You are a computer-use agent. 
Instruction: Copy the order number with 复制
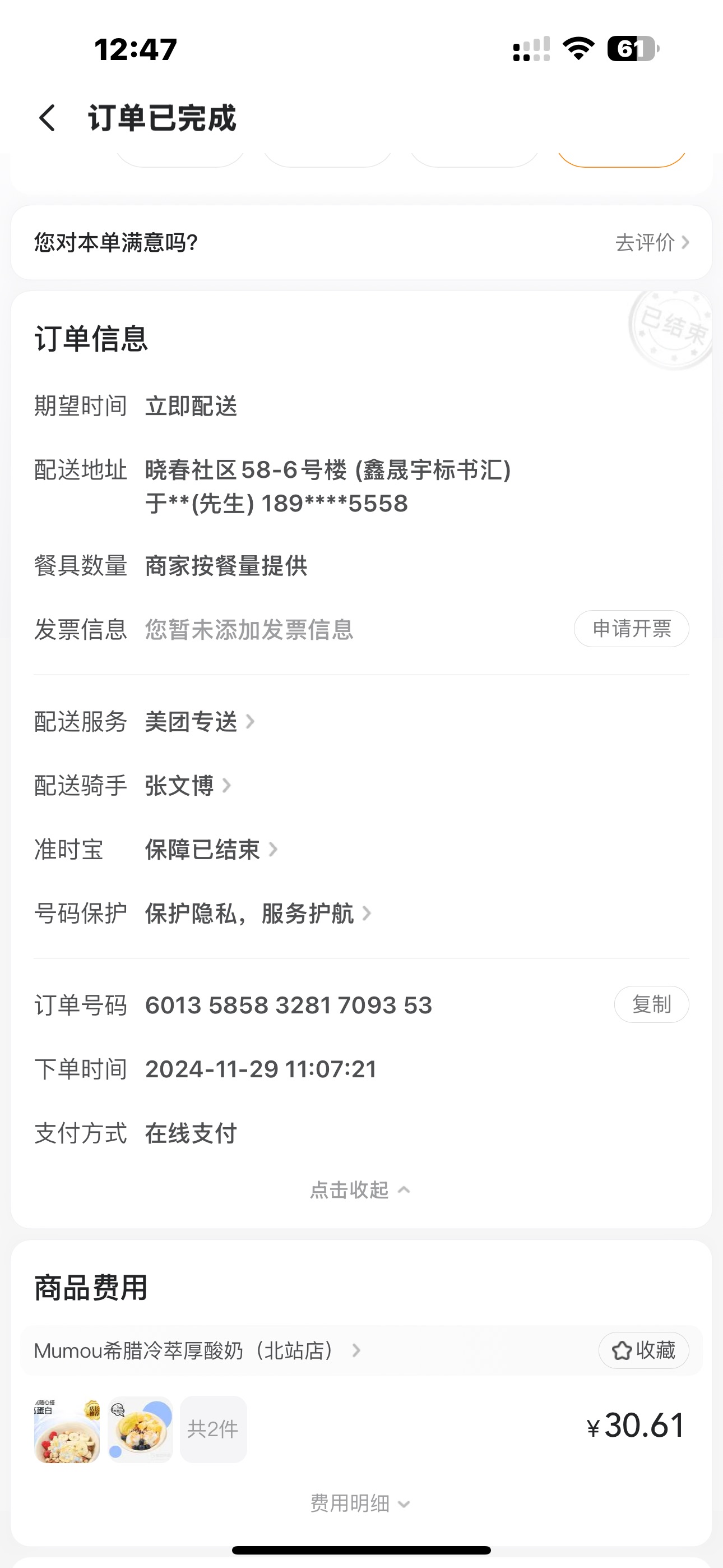(x=651, y=1004)
